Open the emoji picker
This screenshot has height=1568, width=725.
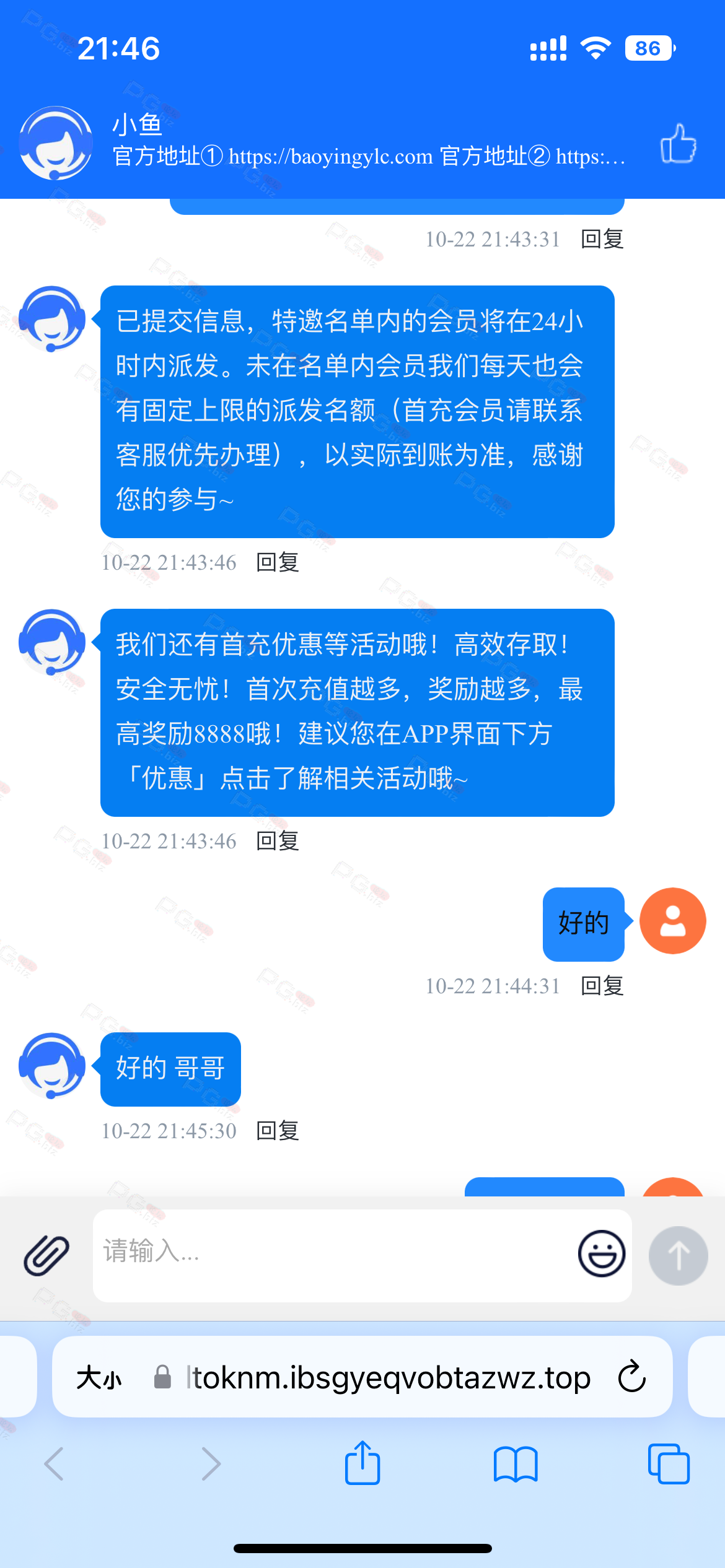pos(601,1253)
